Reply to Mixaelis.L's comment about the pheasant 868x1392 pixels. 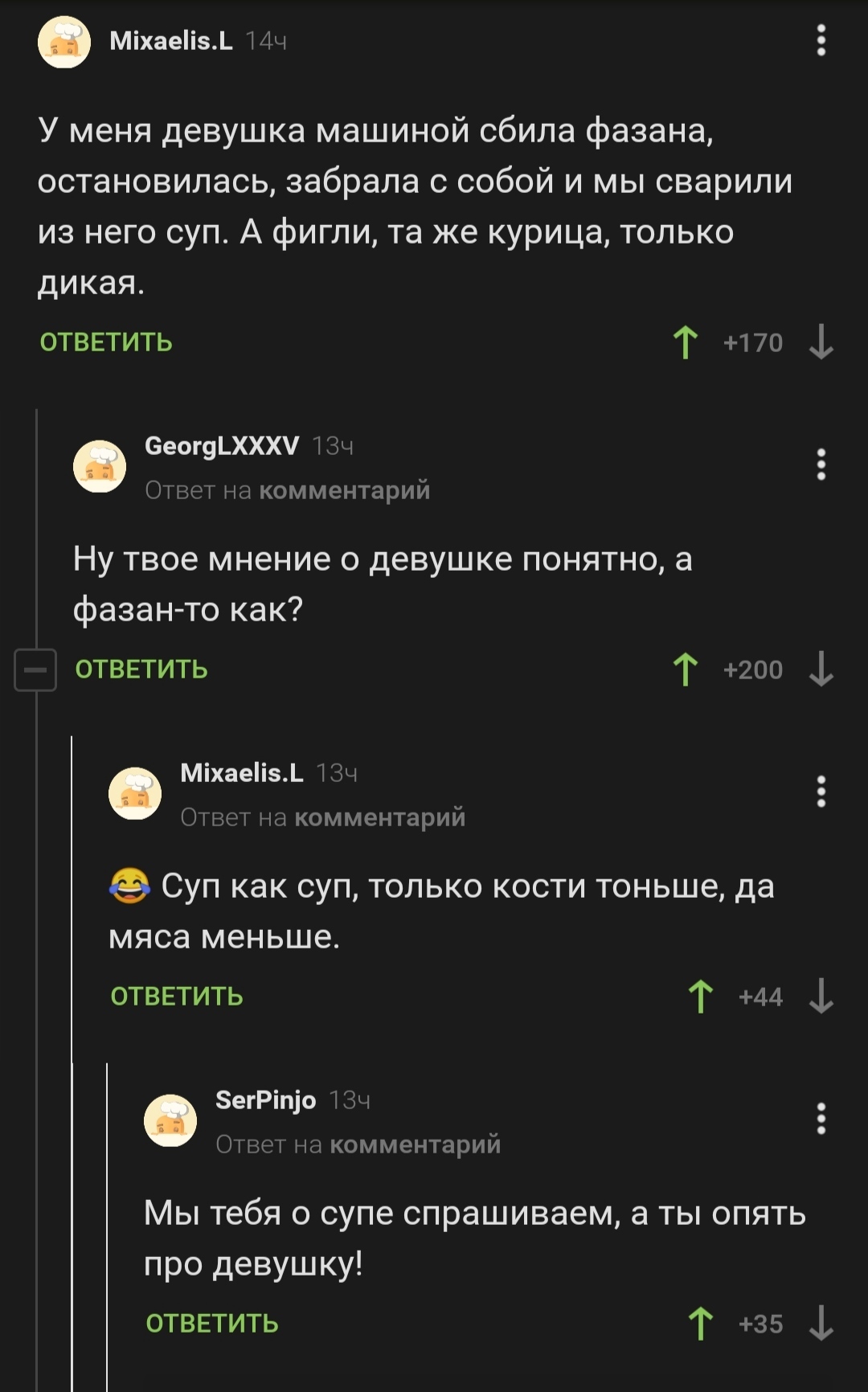coord(106,342)
